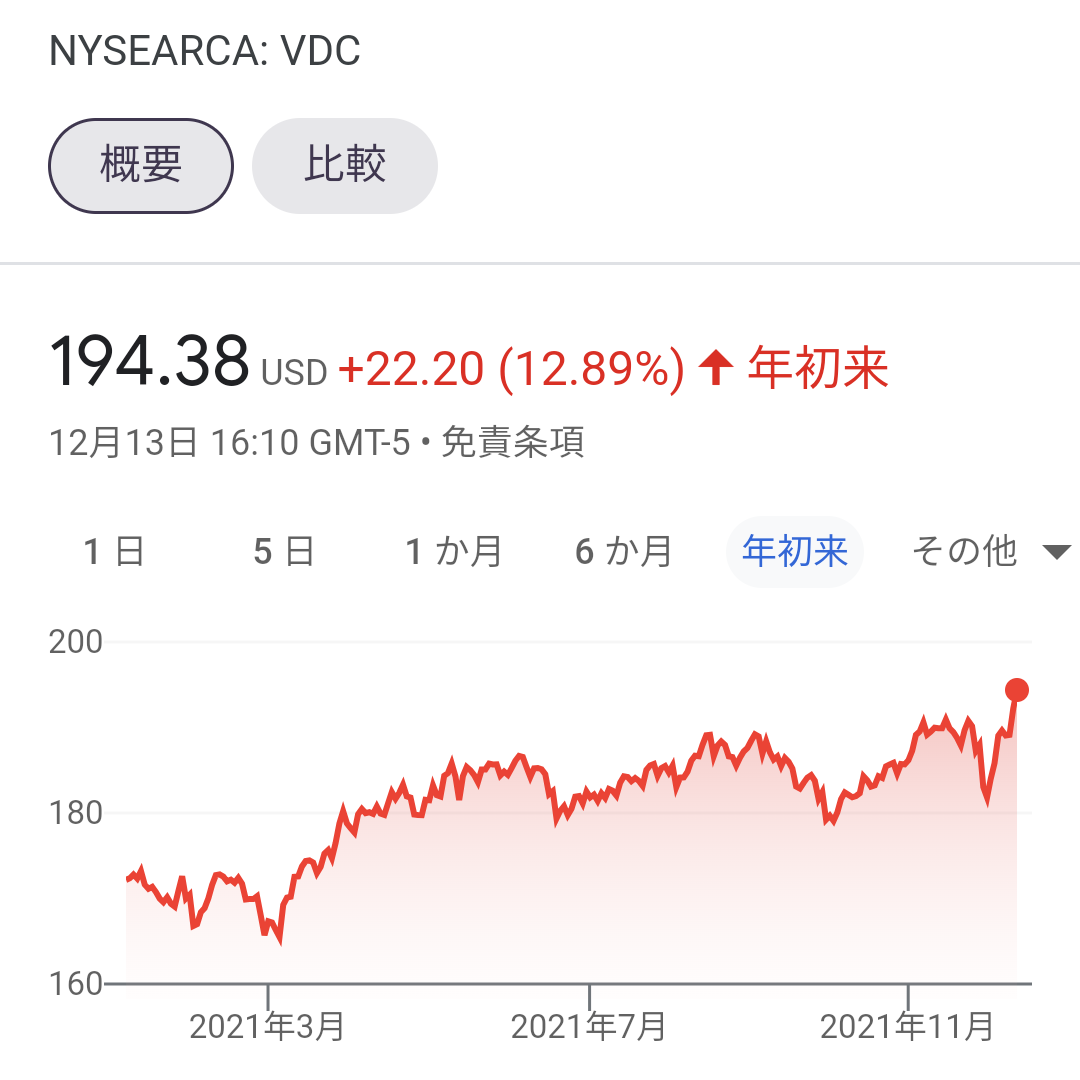Select the 概要 chip
1080x1080 pixels.
point(141,166)
